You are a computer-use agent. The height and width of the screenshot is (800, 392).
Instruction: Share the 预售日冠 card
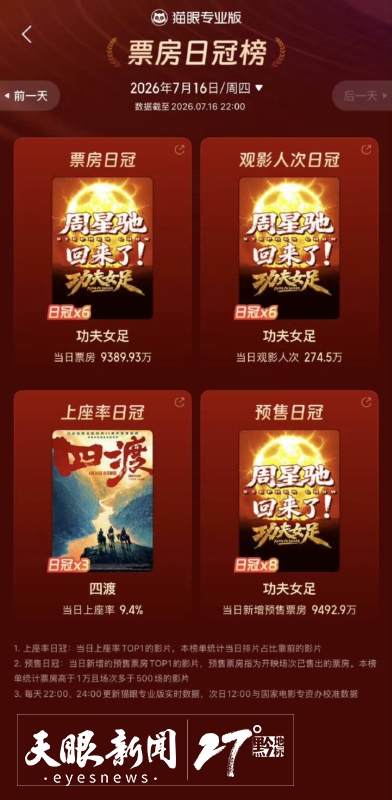click(x=366, y=403)
